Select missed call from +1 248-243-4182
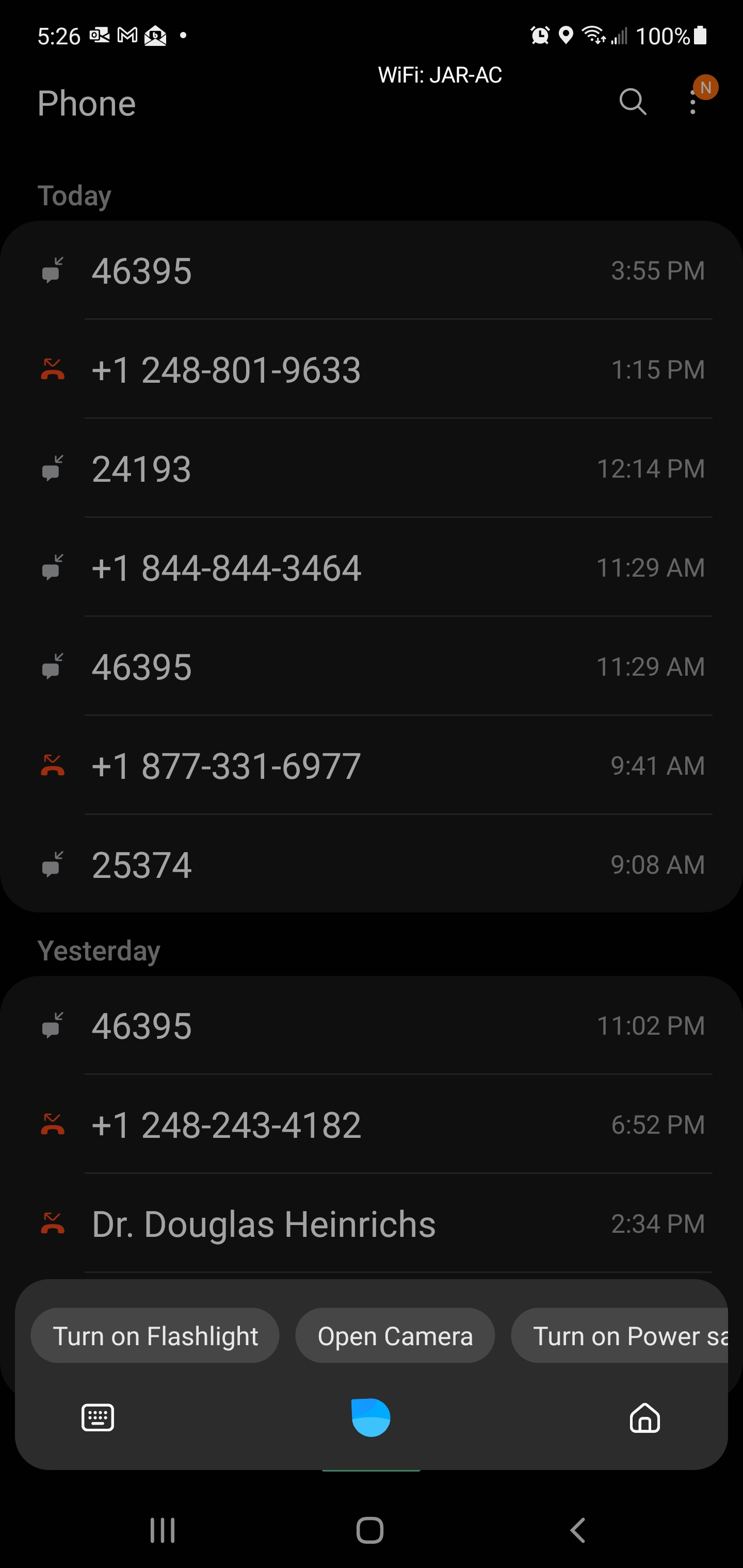This screenshot has height=1568, width=743. [372, 1125]
